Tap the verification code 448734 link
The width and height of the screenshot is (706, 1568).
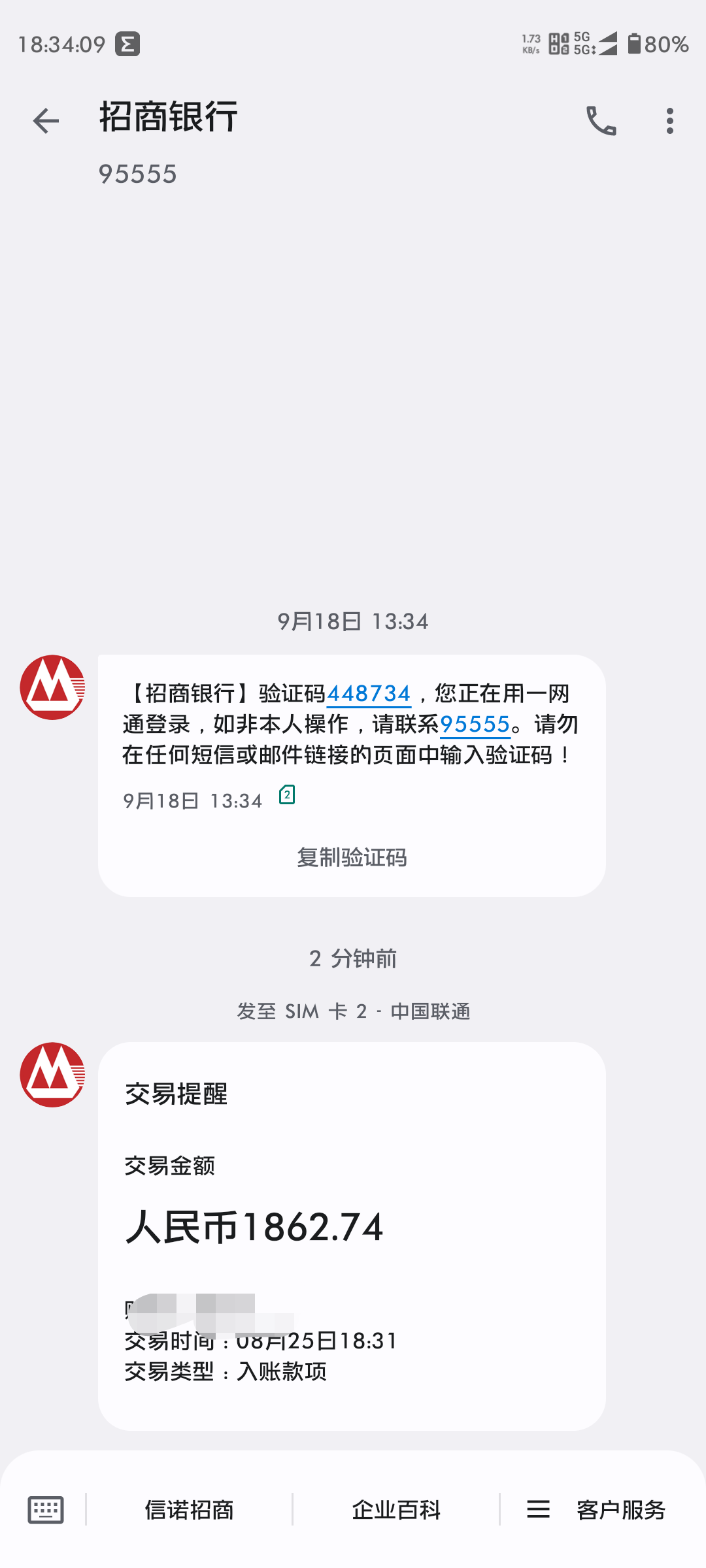click(x=369, y=694)
